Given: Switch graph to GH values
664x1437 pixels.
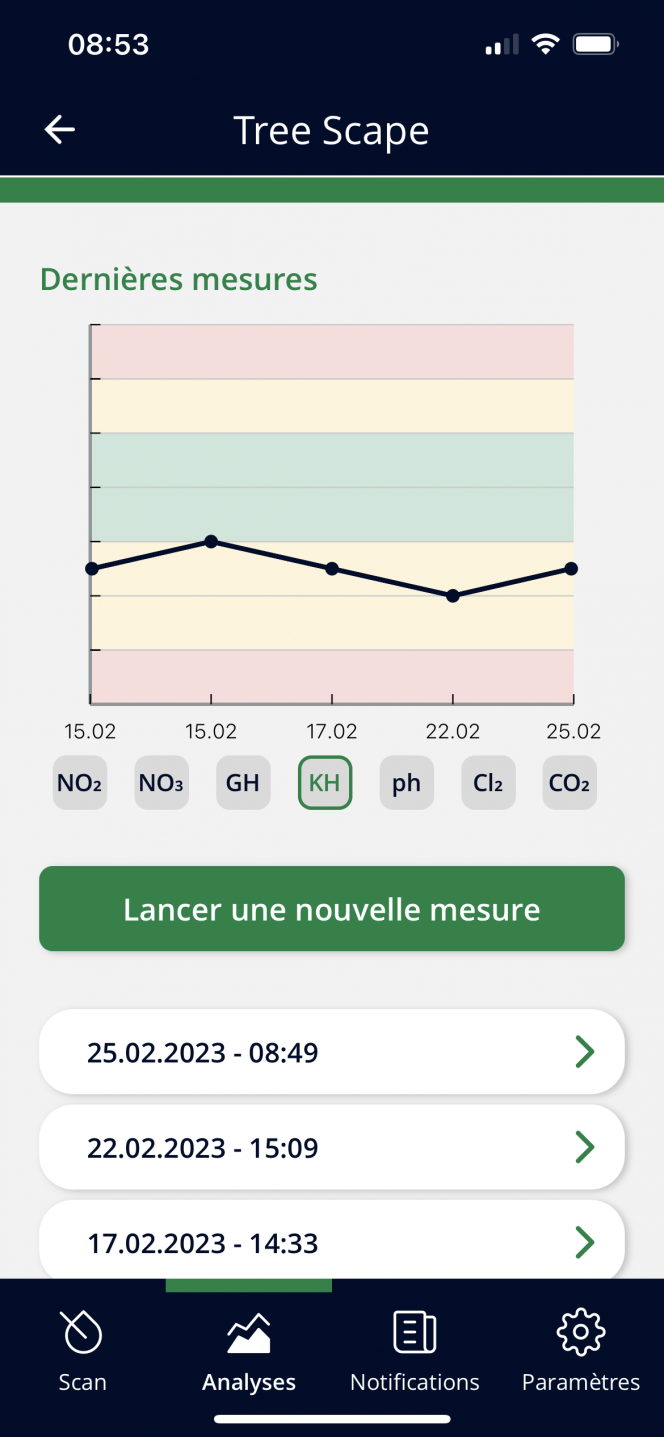Looking at the screenshot, I should (x=243, y=782).
